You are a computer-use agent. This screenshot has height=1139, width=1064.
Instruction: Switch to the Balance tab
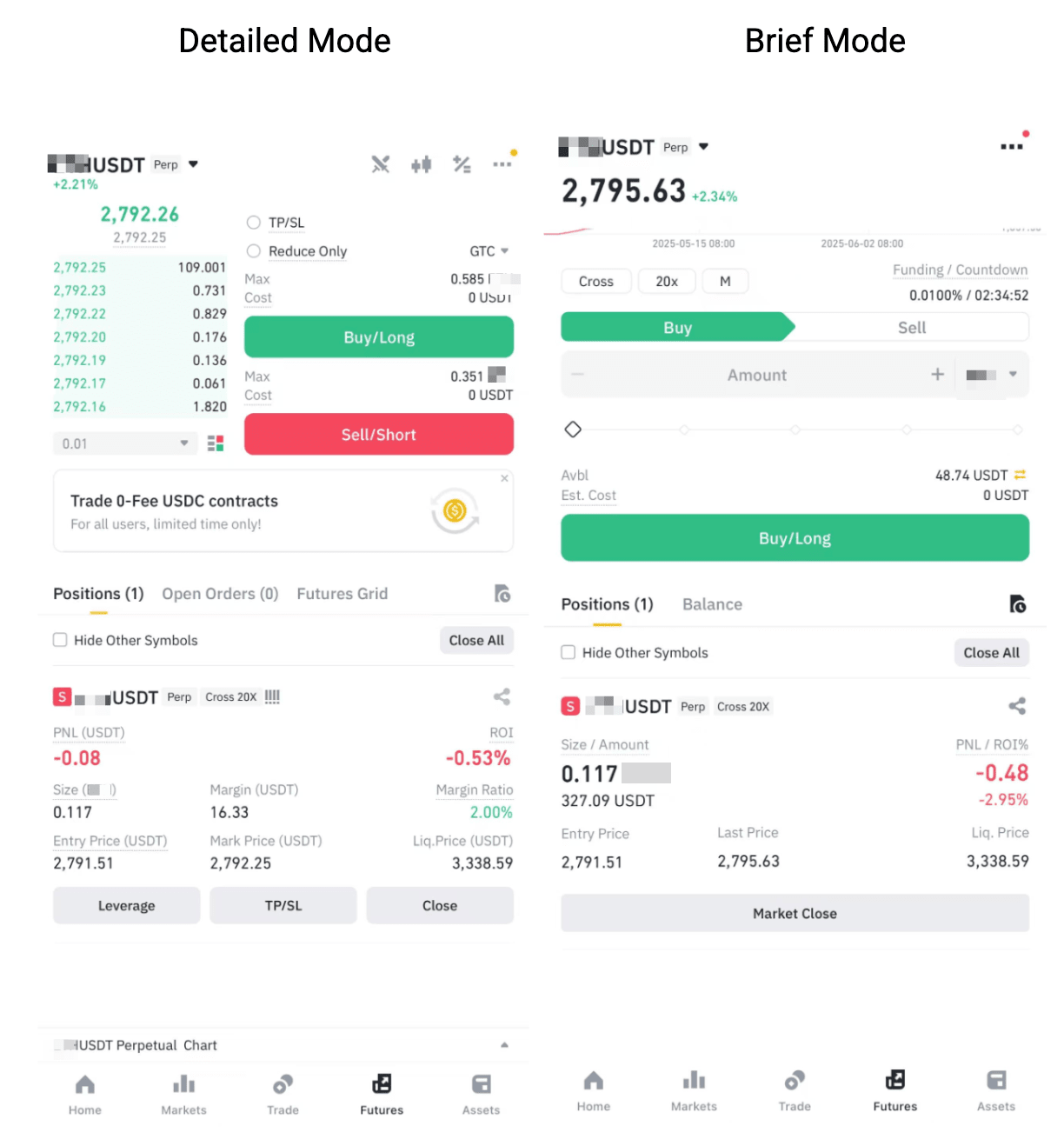coord(712,603)
